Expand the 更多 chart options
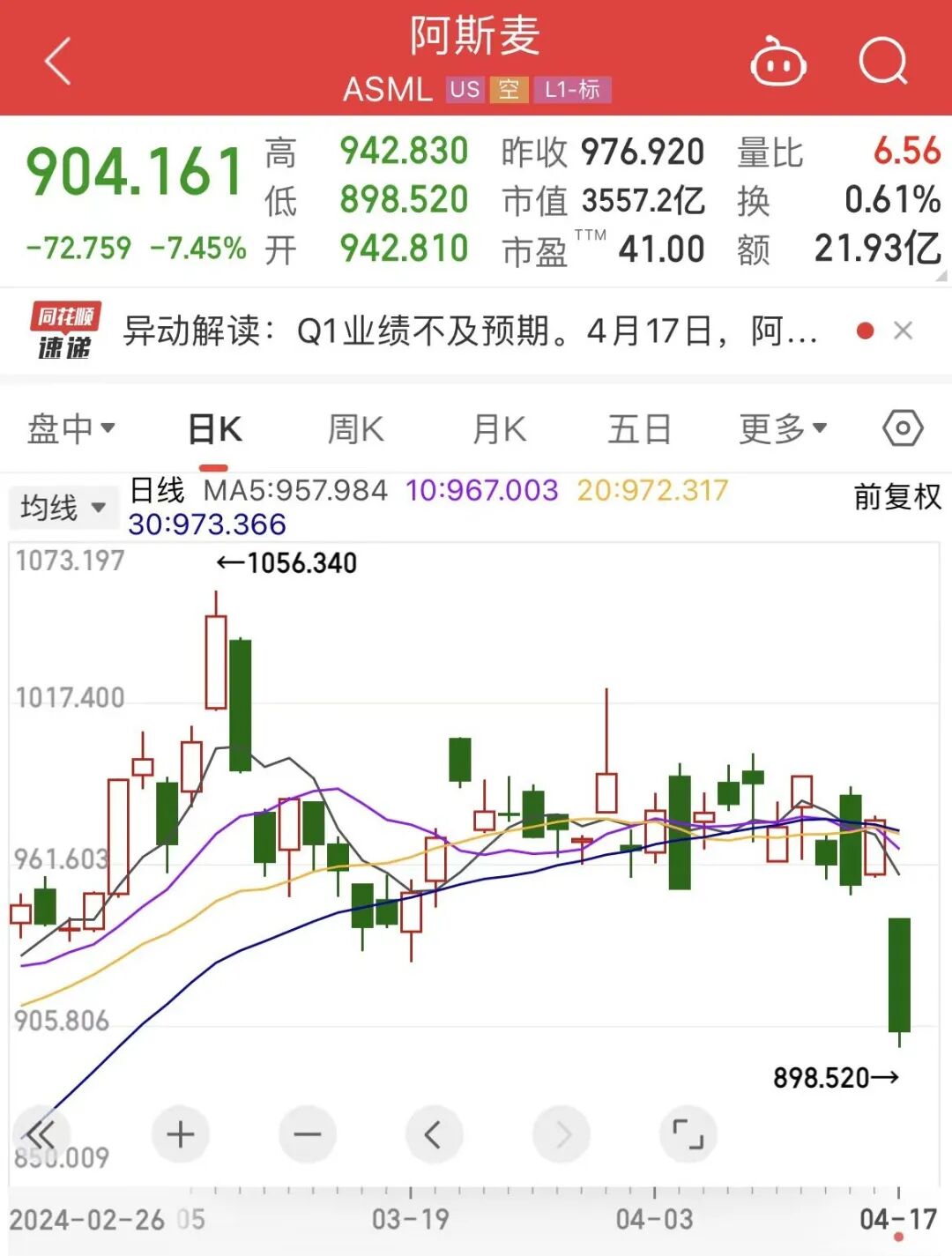Image resolution: width=952 pixels, height=1256 pixels. click(x=782, y=429)
